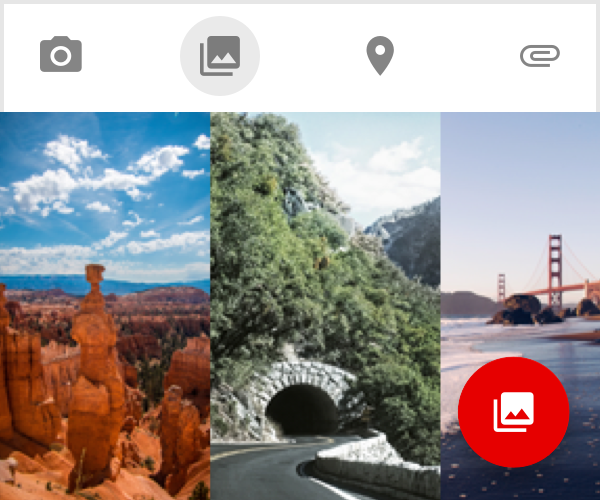Open the camera option
The width and height of the screenshot is (600, 500).
pyautogui.click(x=61, y=55)
